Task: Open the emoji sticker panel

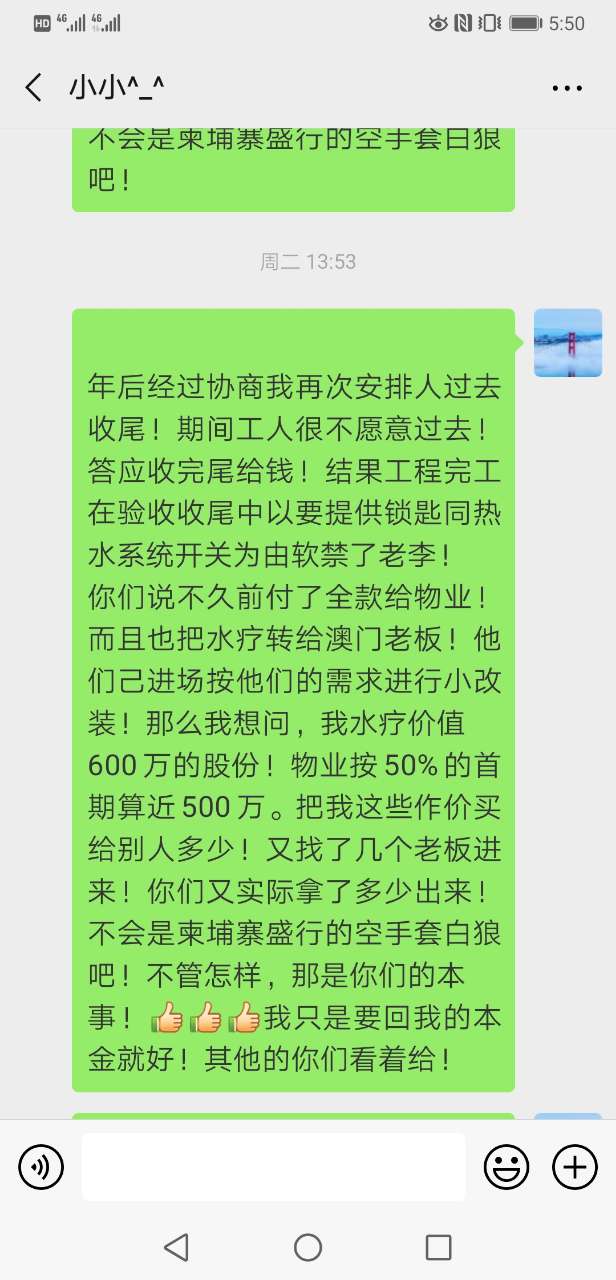Action: (x=507, y=1167)
